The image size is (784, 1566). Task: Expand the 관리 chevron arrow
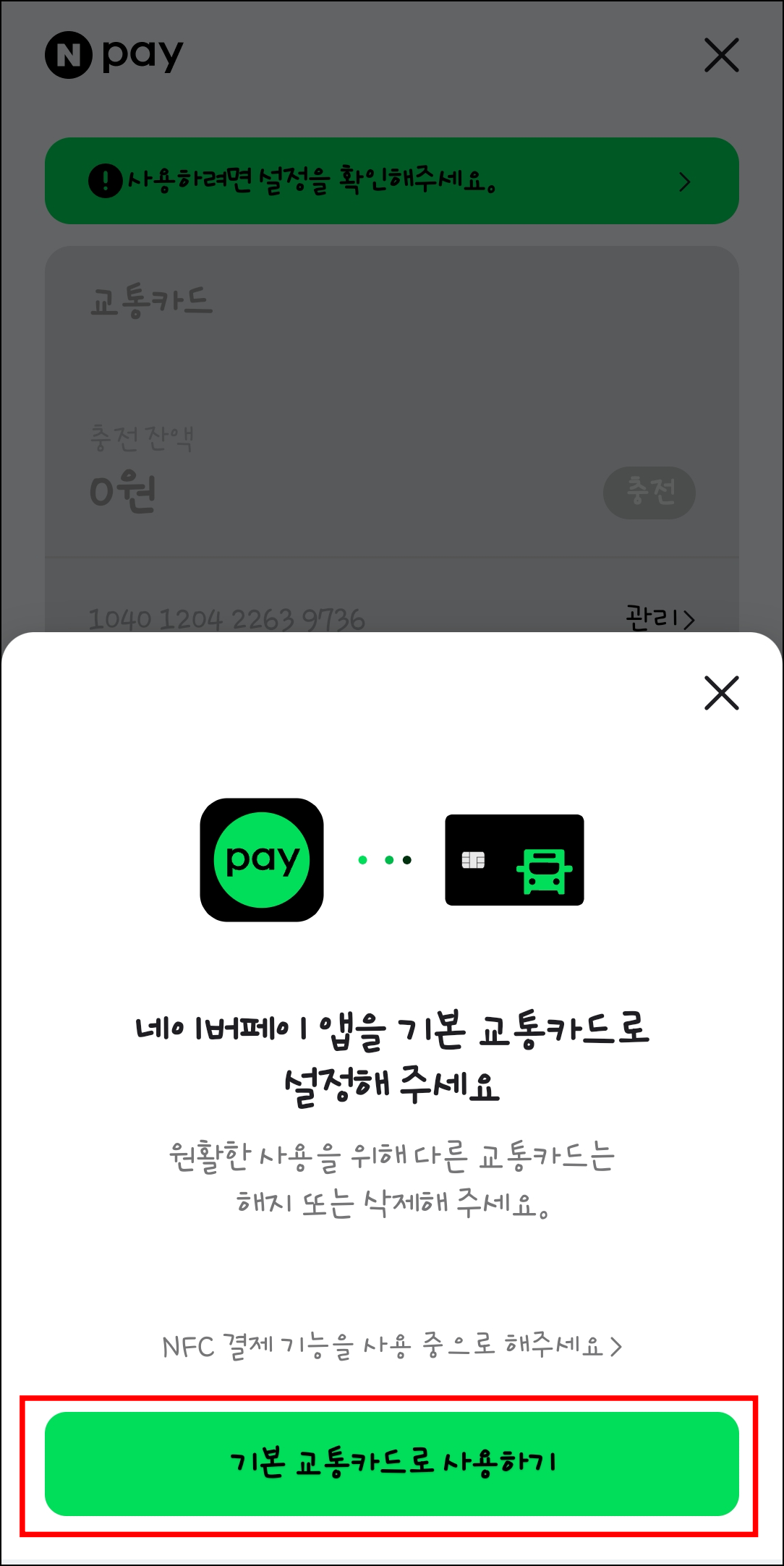[691, 619]
